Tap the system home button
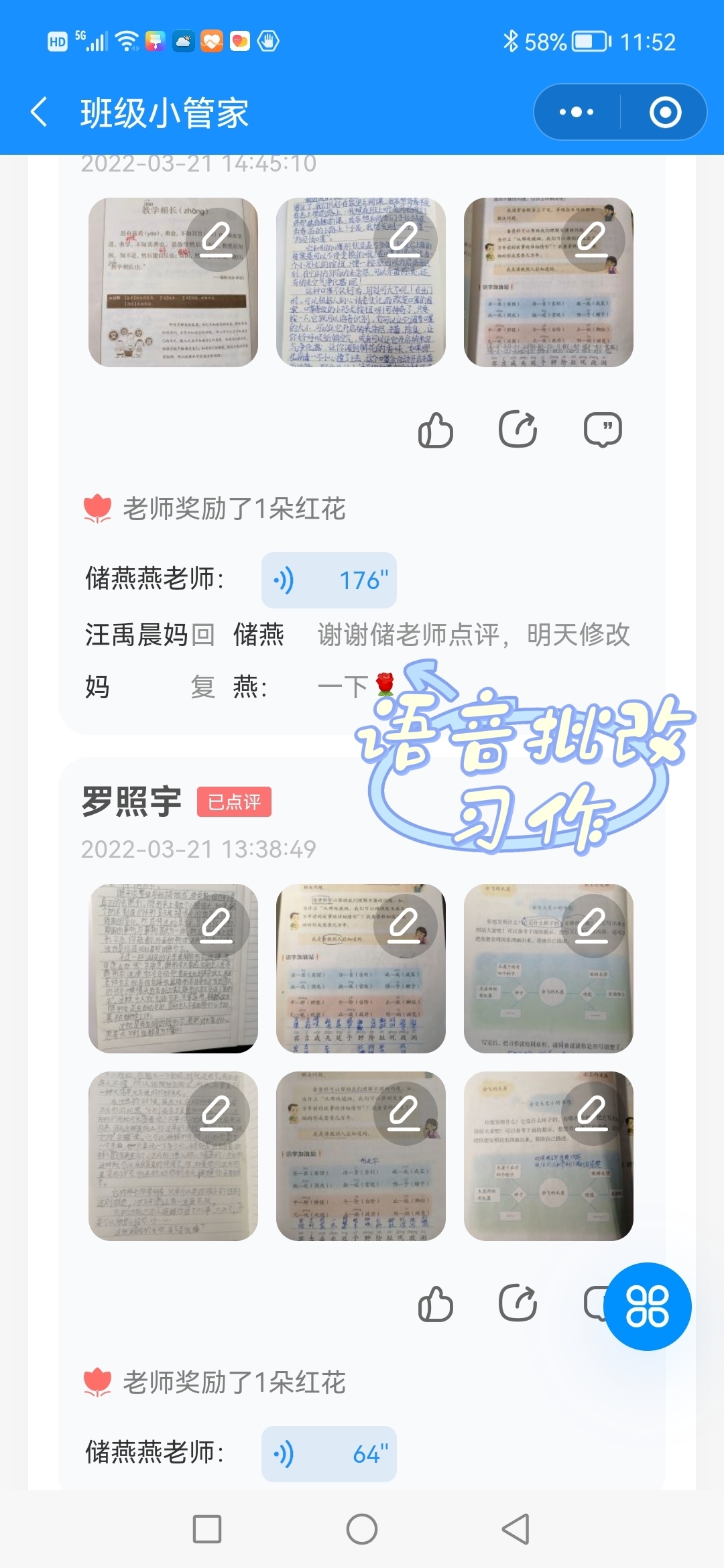The height and width of the screenshot is (1568, 724). 362,1529
